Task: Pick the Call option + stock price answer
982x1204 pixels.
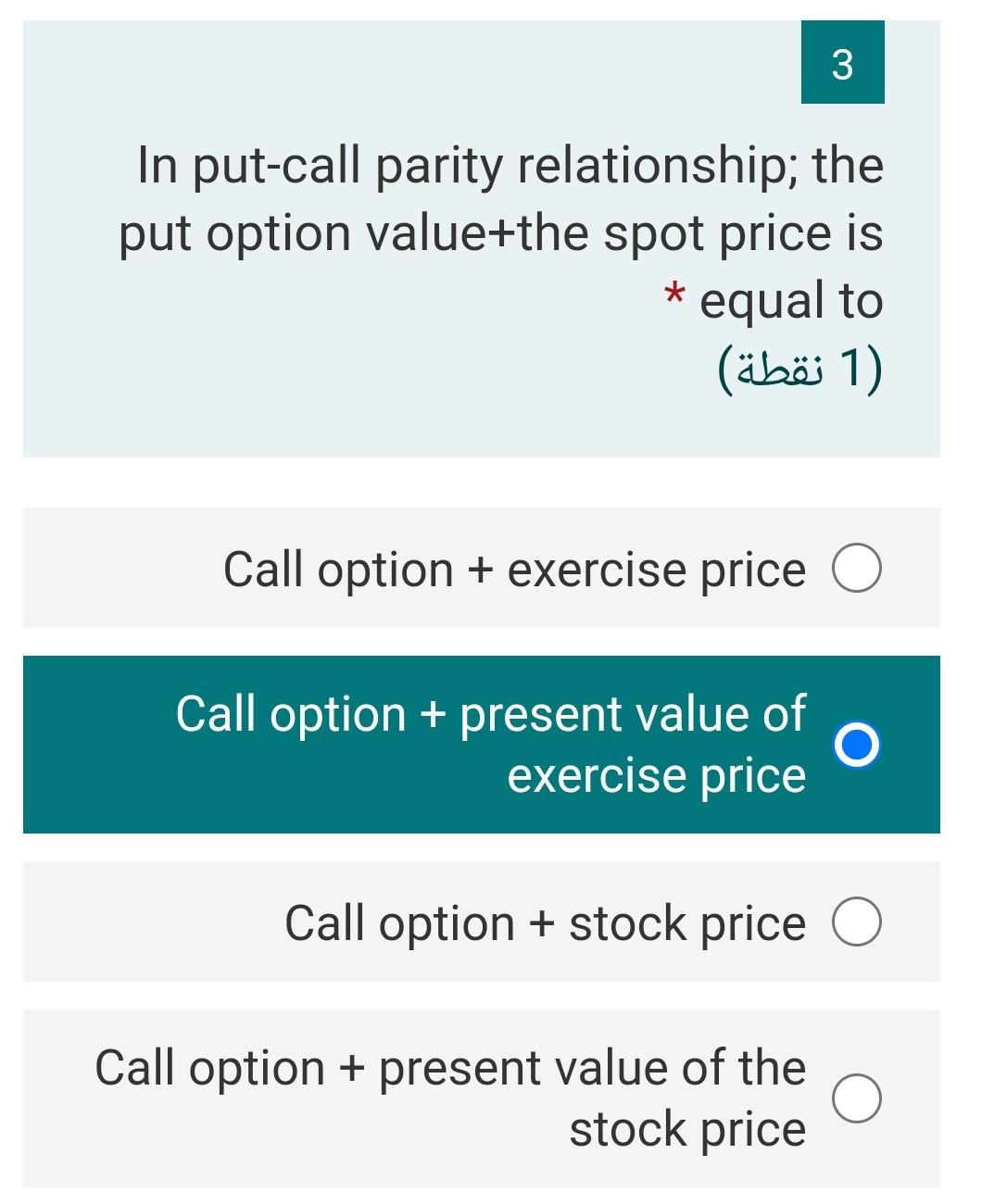Action: tap(856, 922)
